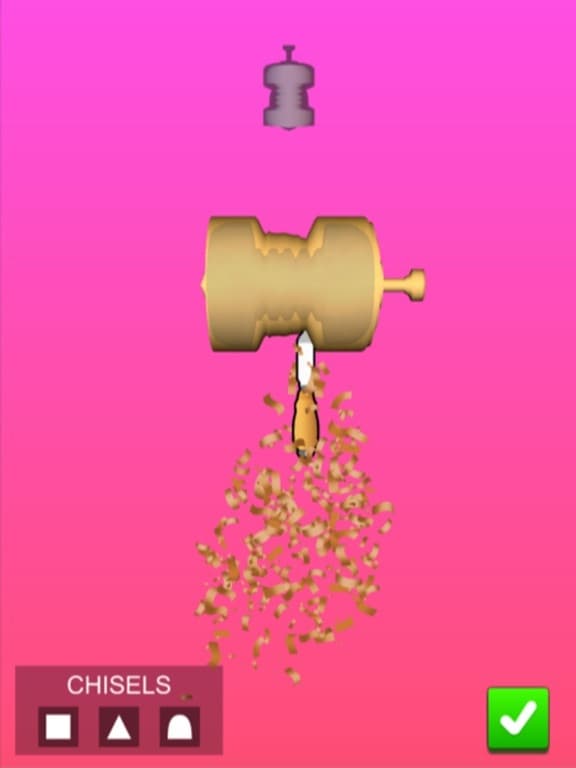Choose the triangle chisel
This screenshot has height=768, width=576.
click(x=119, y=726)
